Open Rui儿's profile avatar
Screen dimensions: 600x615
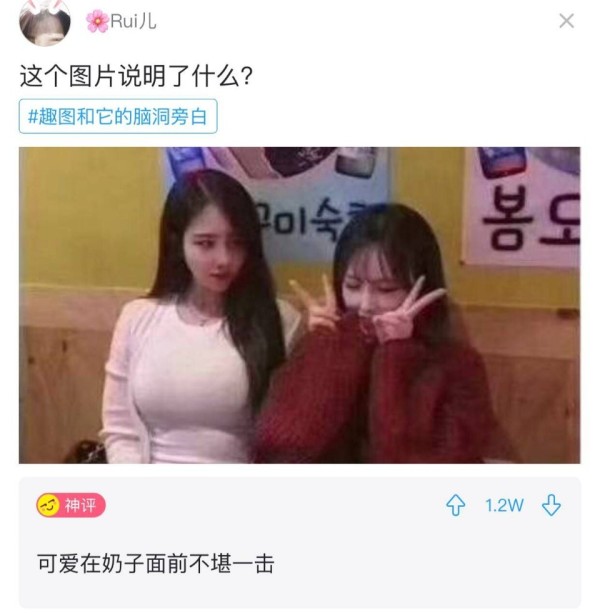click(x=45, y=22)
